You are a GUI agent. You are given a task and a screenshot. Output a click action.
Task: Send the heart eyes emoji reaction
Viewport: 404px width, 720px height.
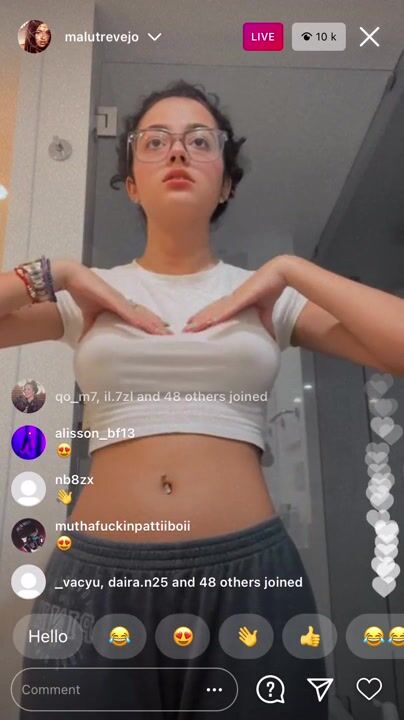pyautogui.click(x=183, y=636)
